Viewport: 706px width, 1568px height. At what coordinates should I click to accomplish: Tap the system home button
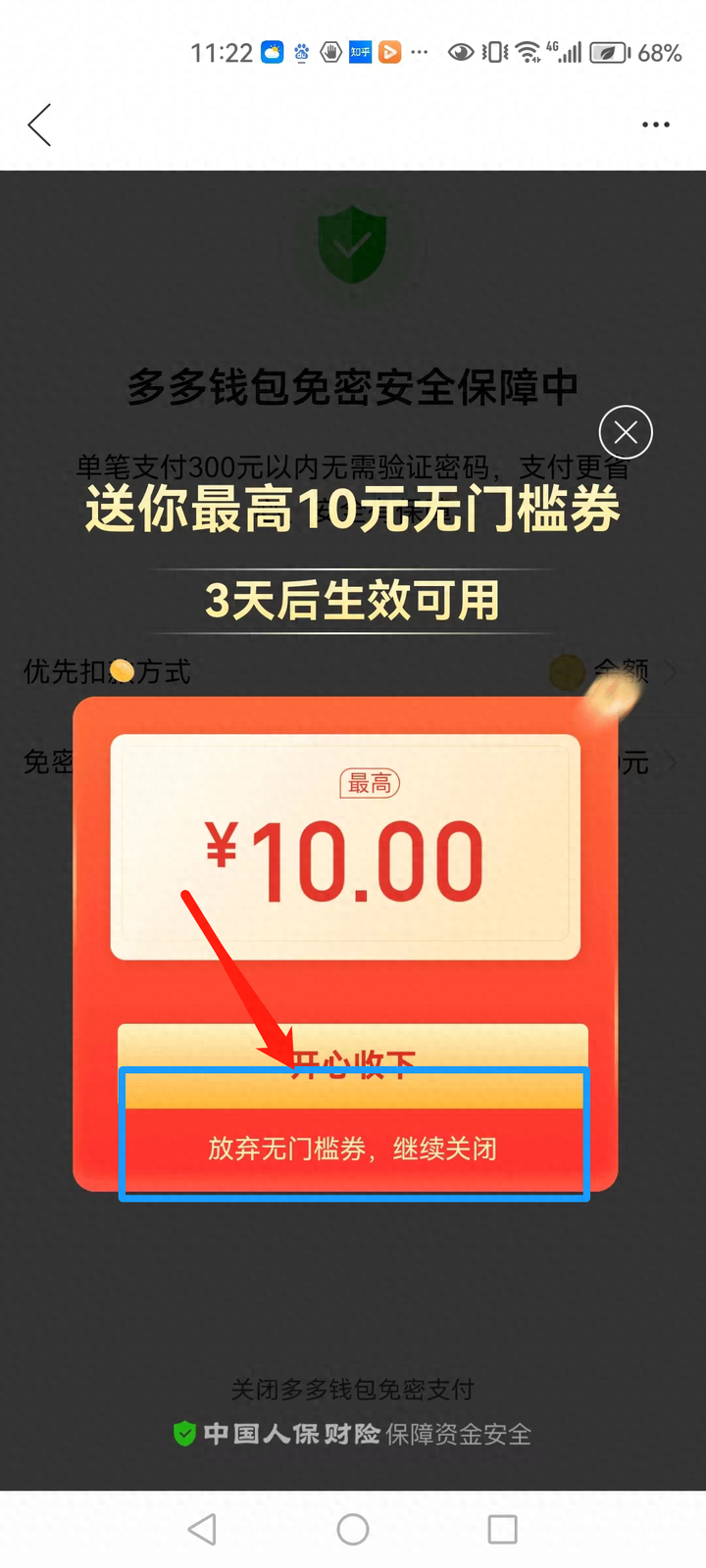(353, 1529)
